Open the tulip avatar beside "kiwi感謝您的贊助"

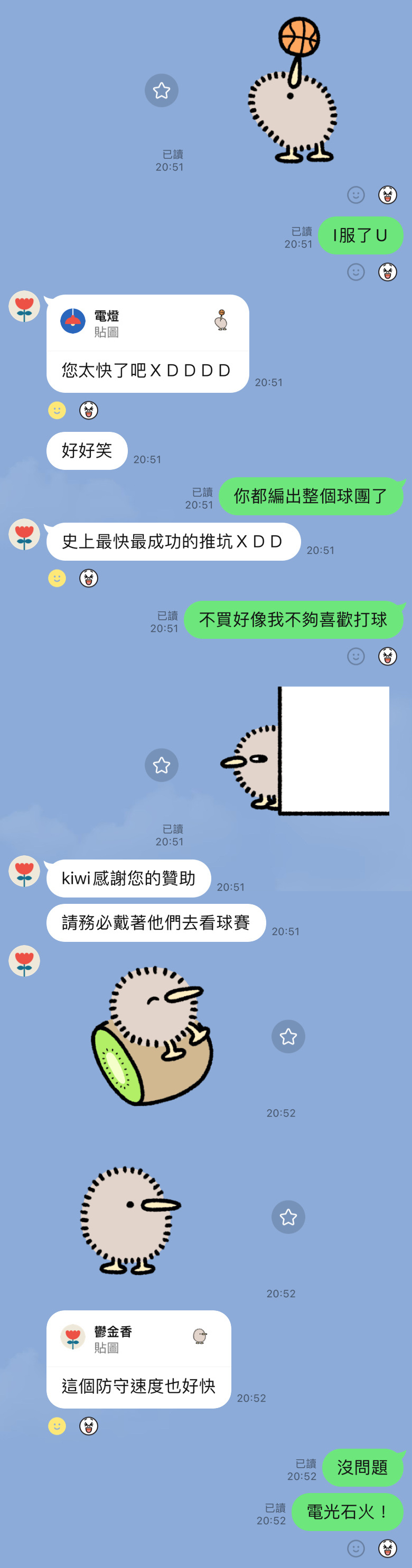click(24, 871)
